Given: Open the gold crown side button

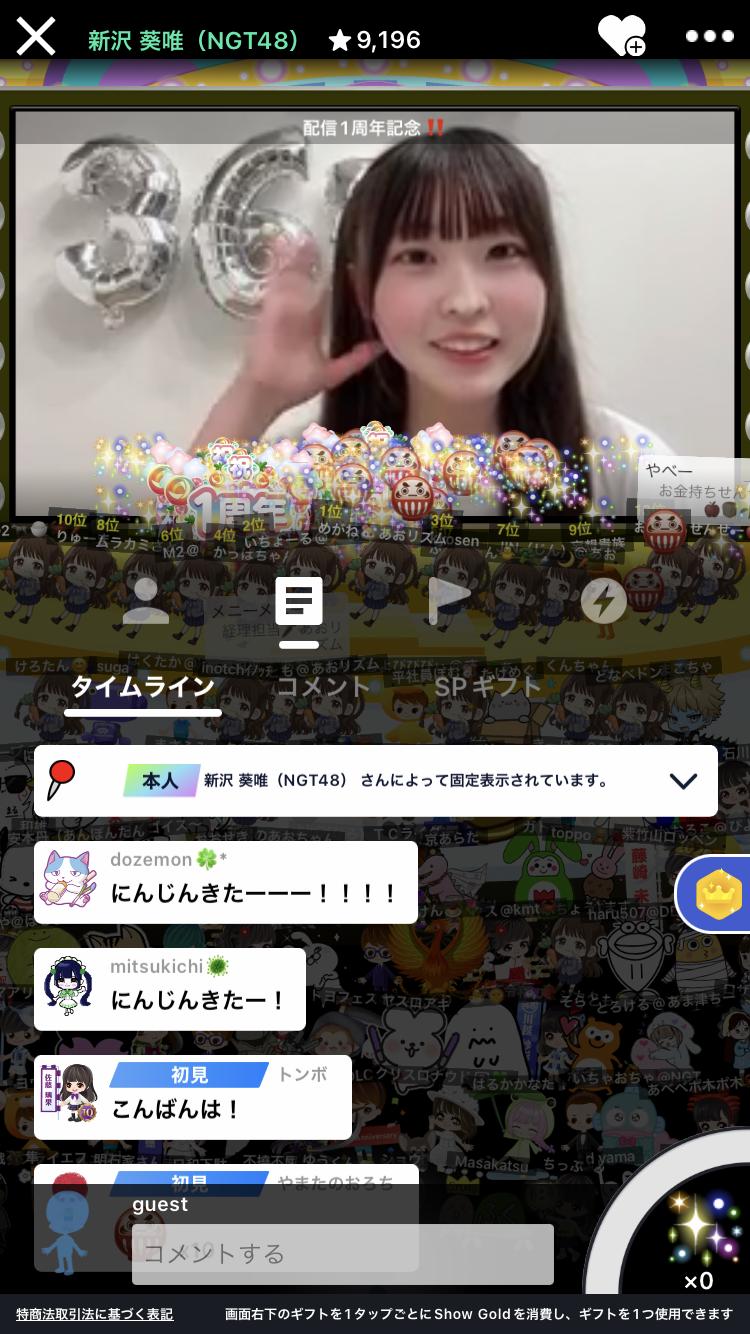Looking at the screenshot, I should point(717,895).
